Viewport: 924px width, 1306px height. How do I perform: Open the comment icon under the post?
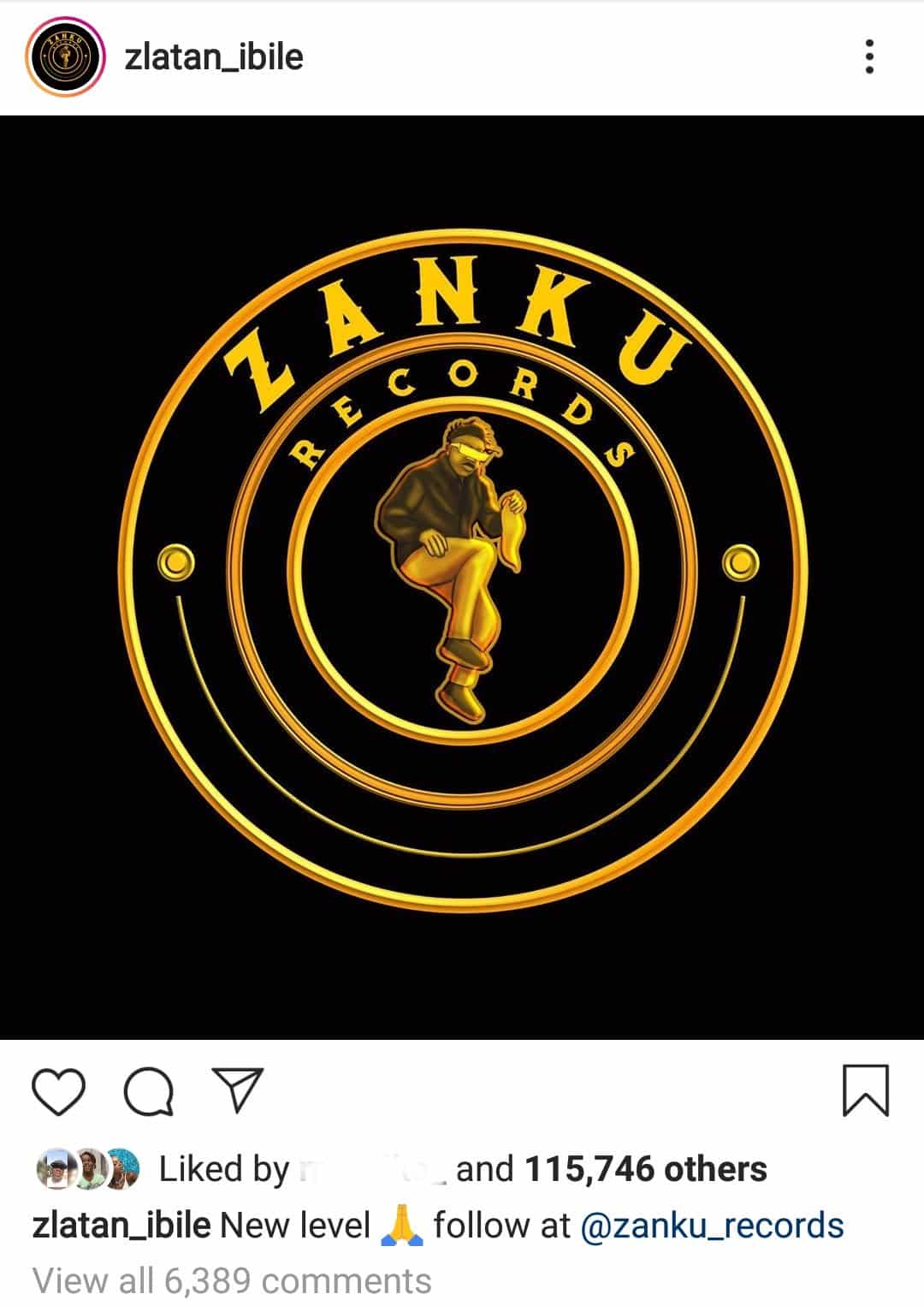[x=149, y=1091]
